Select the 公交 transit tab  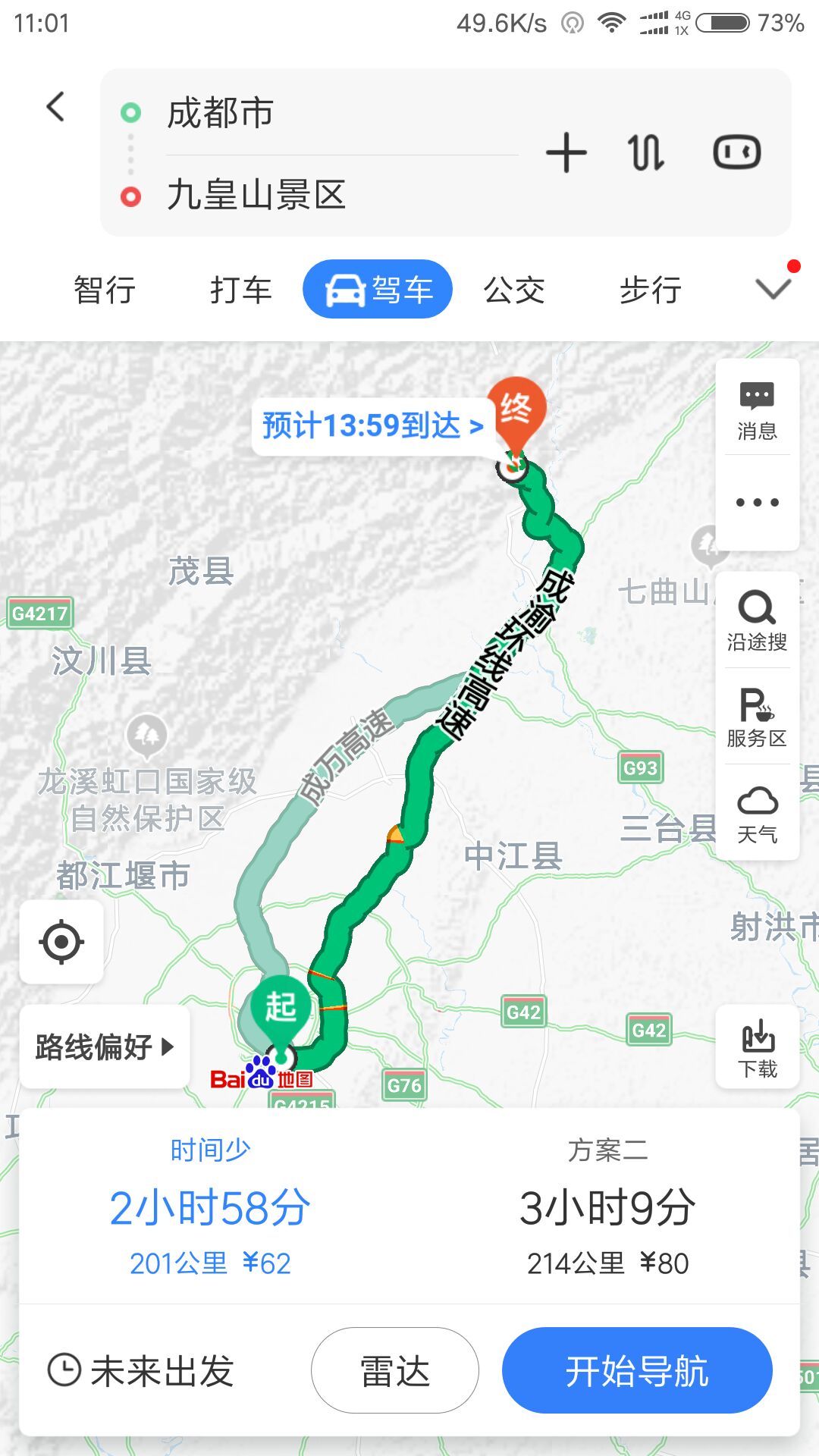click(x=514, y=290)
